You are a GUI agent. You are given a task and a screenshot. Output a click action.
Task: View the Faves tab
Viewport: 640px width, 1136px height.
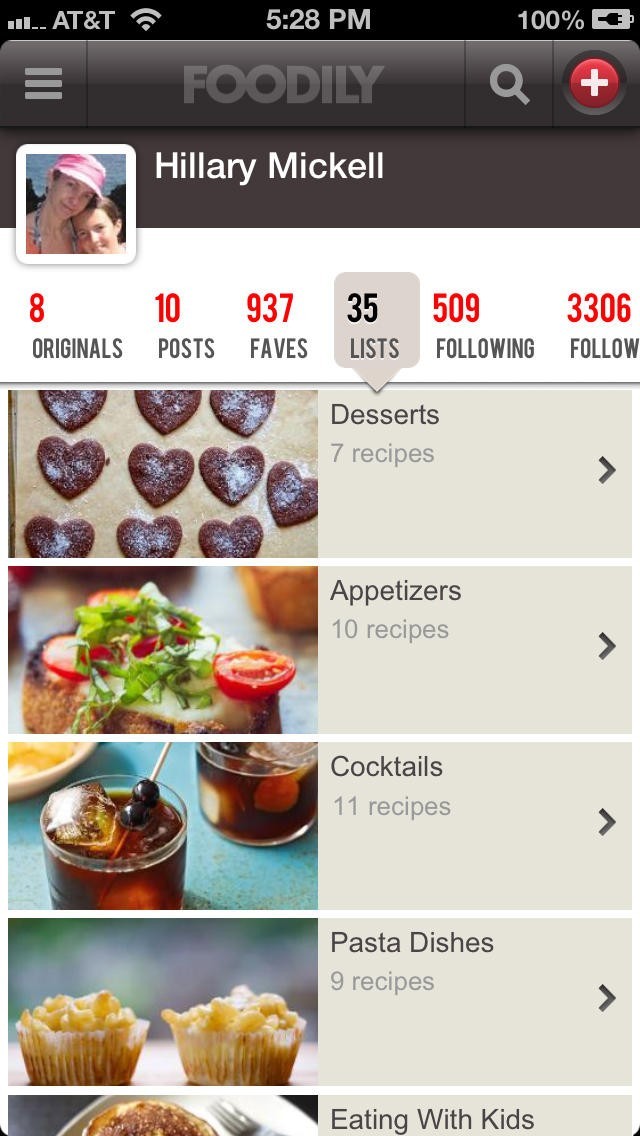pos(278,327)
